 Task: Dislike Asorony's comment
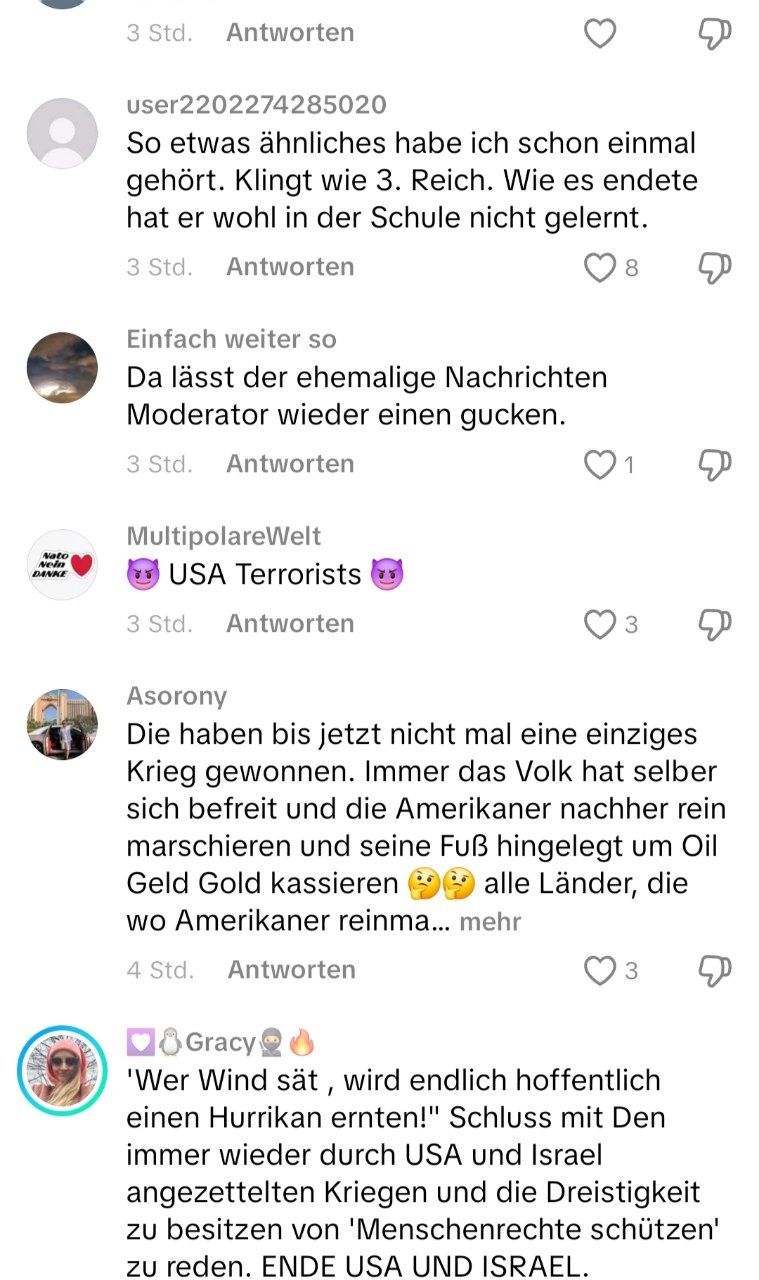tap(714, 970)
